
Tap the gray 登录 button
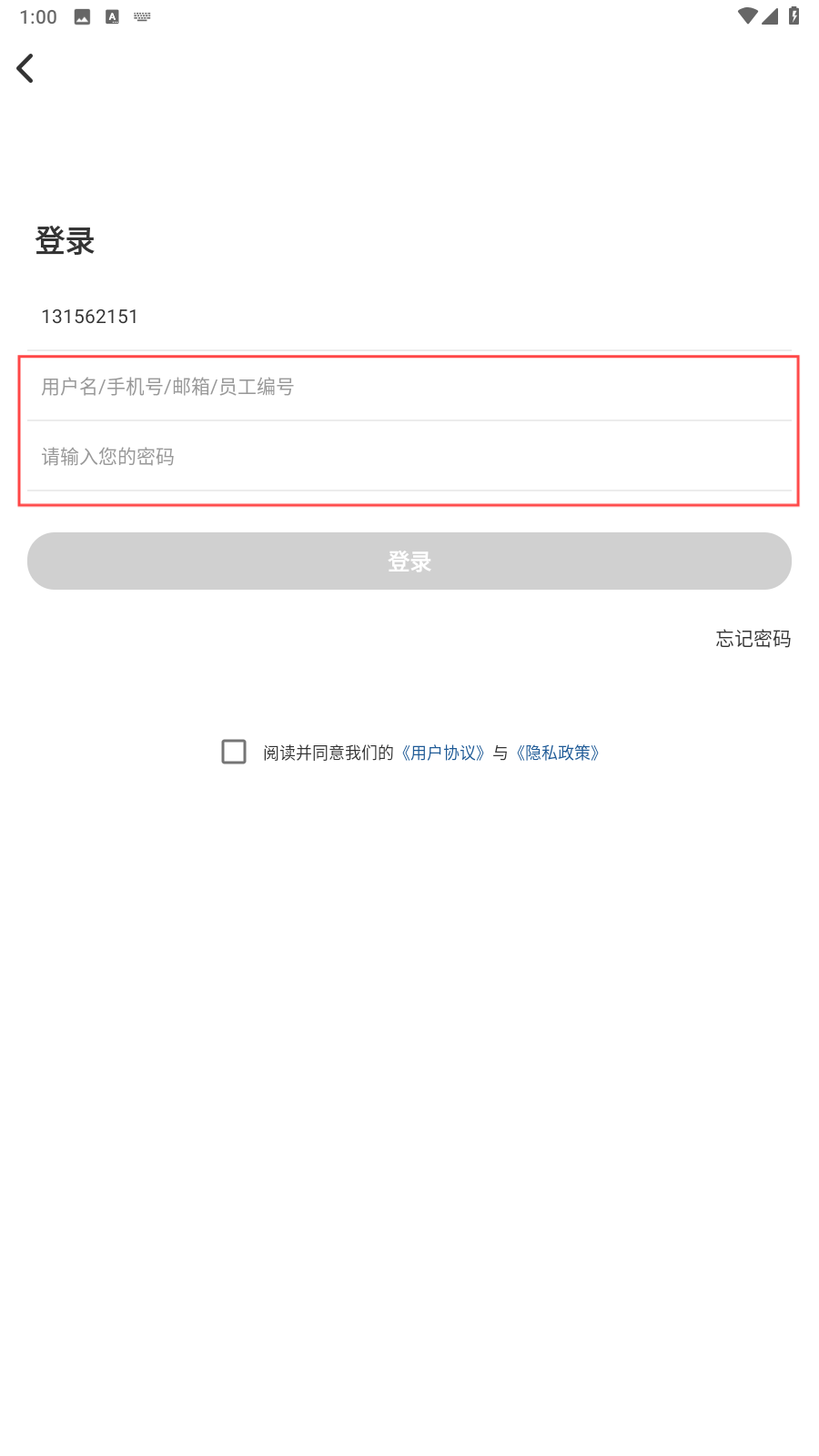pos(409,561)
